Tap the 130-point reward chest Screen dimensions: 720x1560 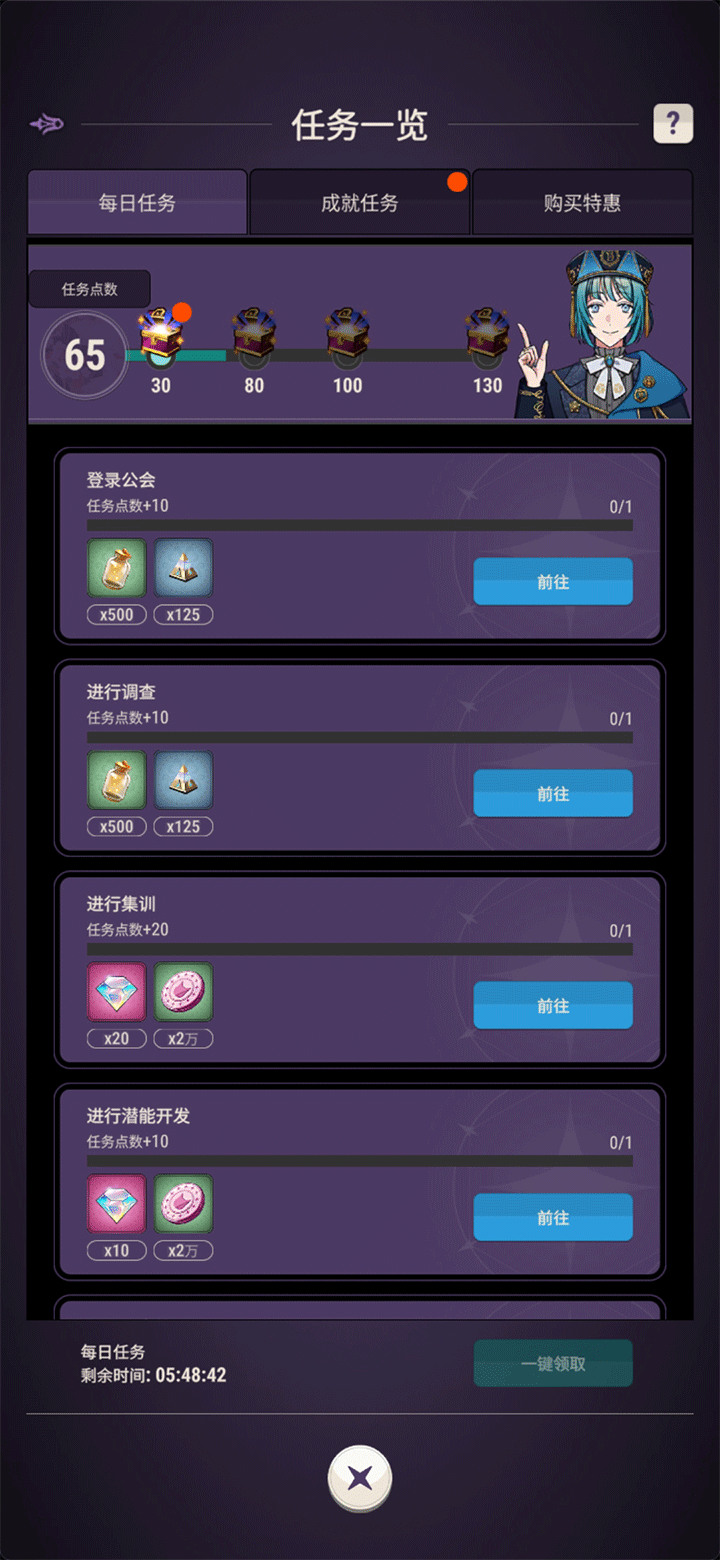[x=487, y=336]
